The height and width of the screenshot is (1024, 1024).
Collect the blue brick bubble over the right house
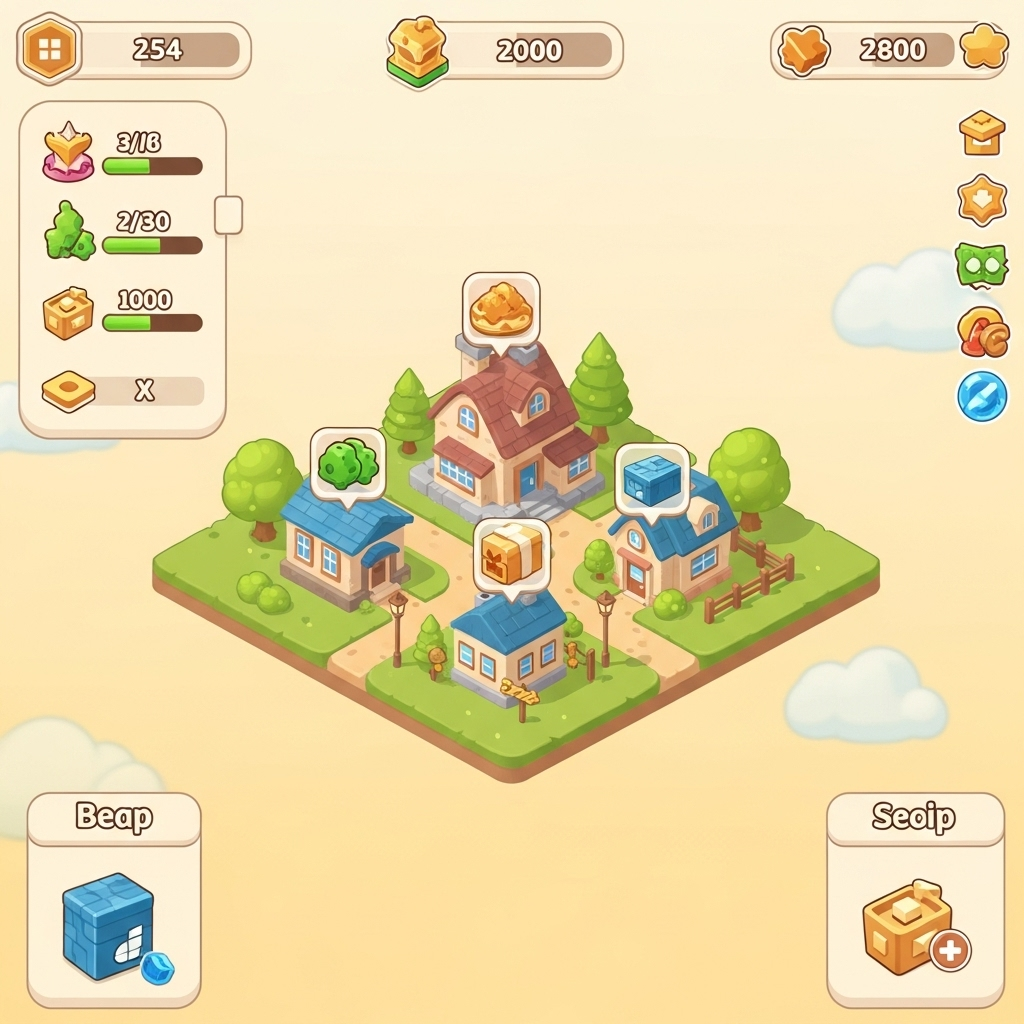(652, 479)
